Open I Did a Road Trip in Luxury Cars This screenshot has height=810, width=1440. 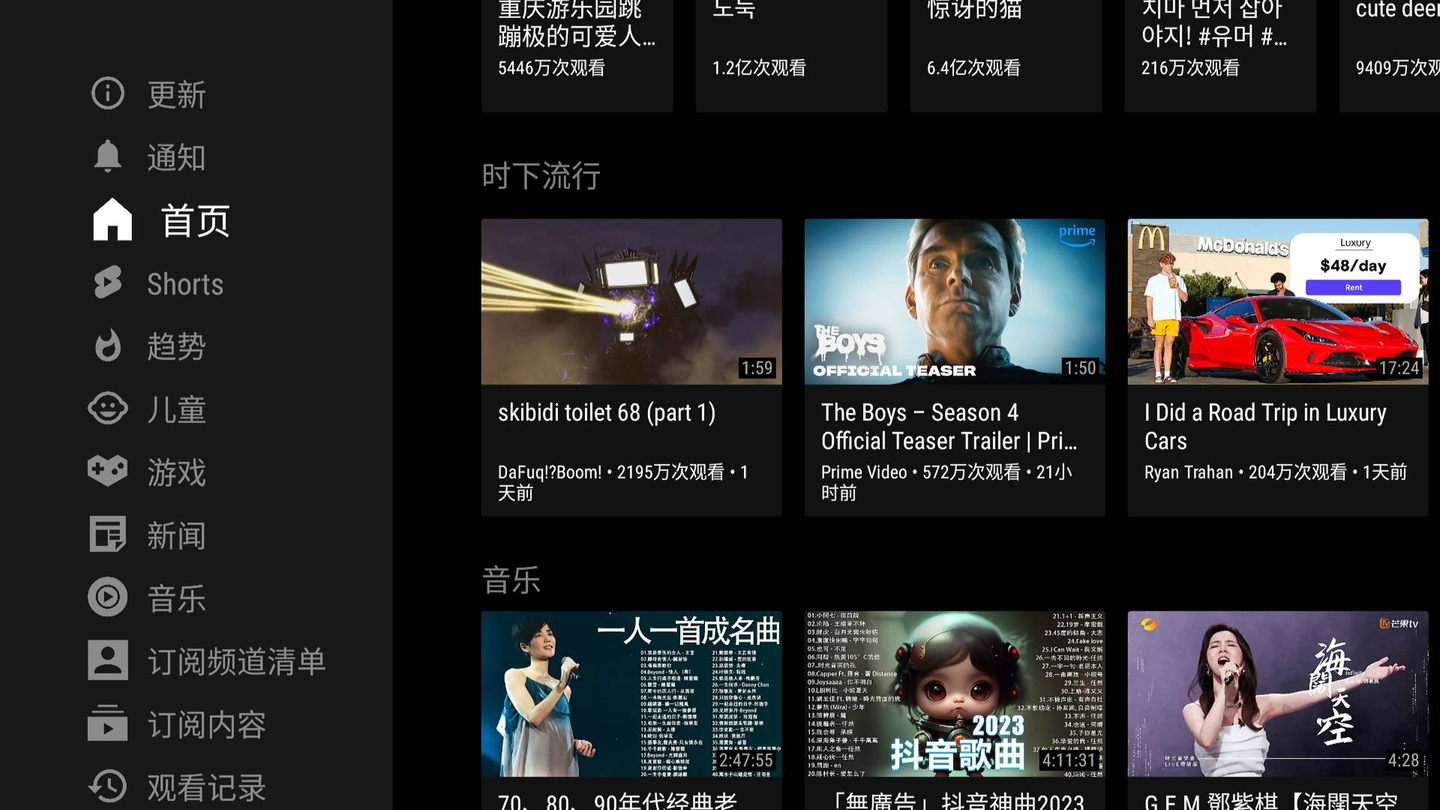point(1277,302)
